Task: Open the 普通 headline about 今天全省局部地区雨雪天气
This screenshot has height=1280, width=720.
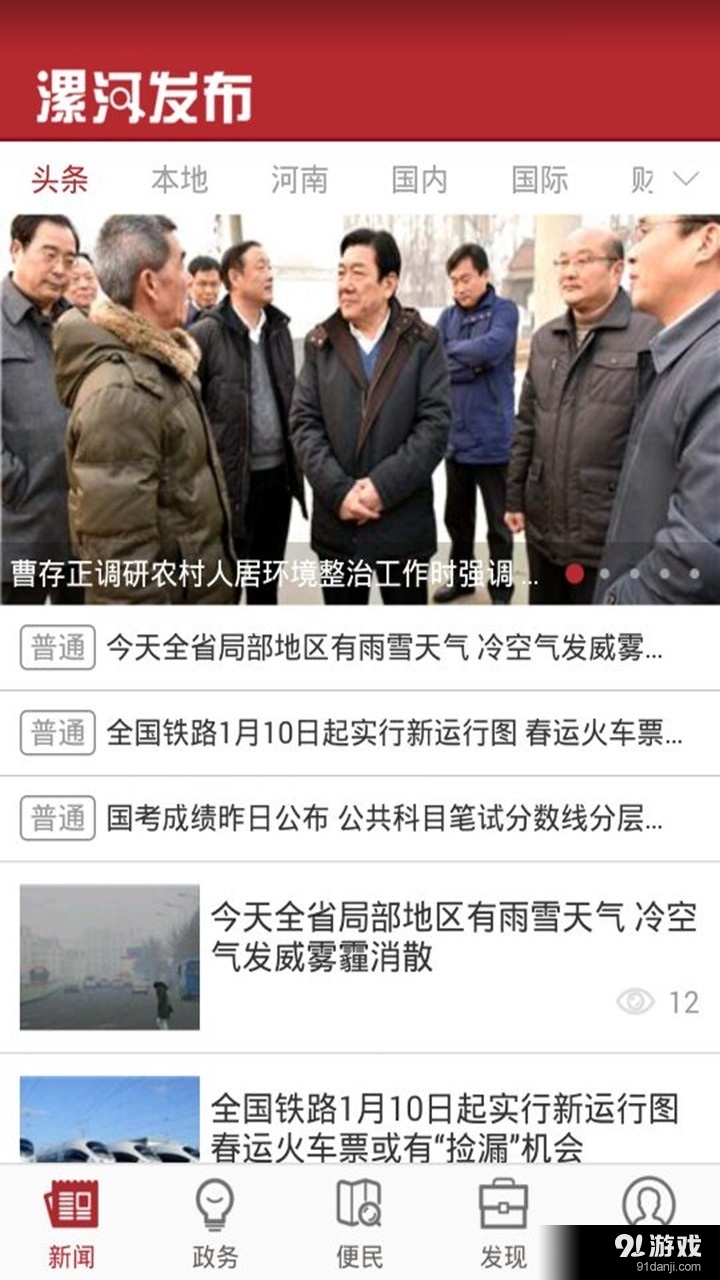Action: point(384,648)
